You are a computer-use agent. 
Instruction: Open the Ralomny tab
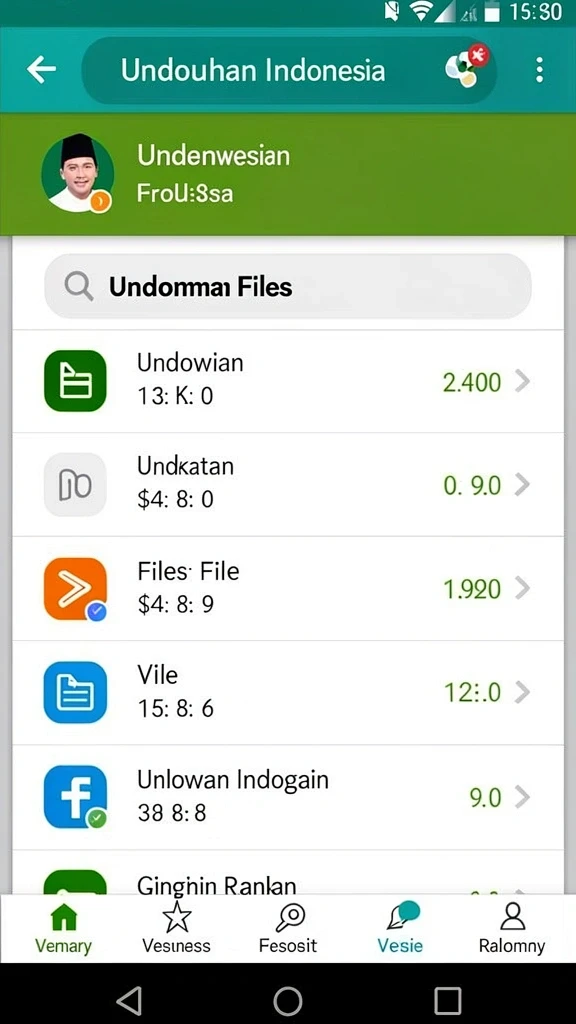pos(512,929)
